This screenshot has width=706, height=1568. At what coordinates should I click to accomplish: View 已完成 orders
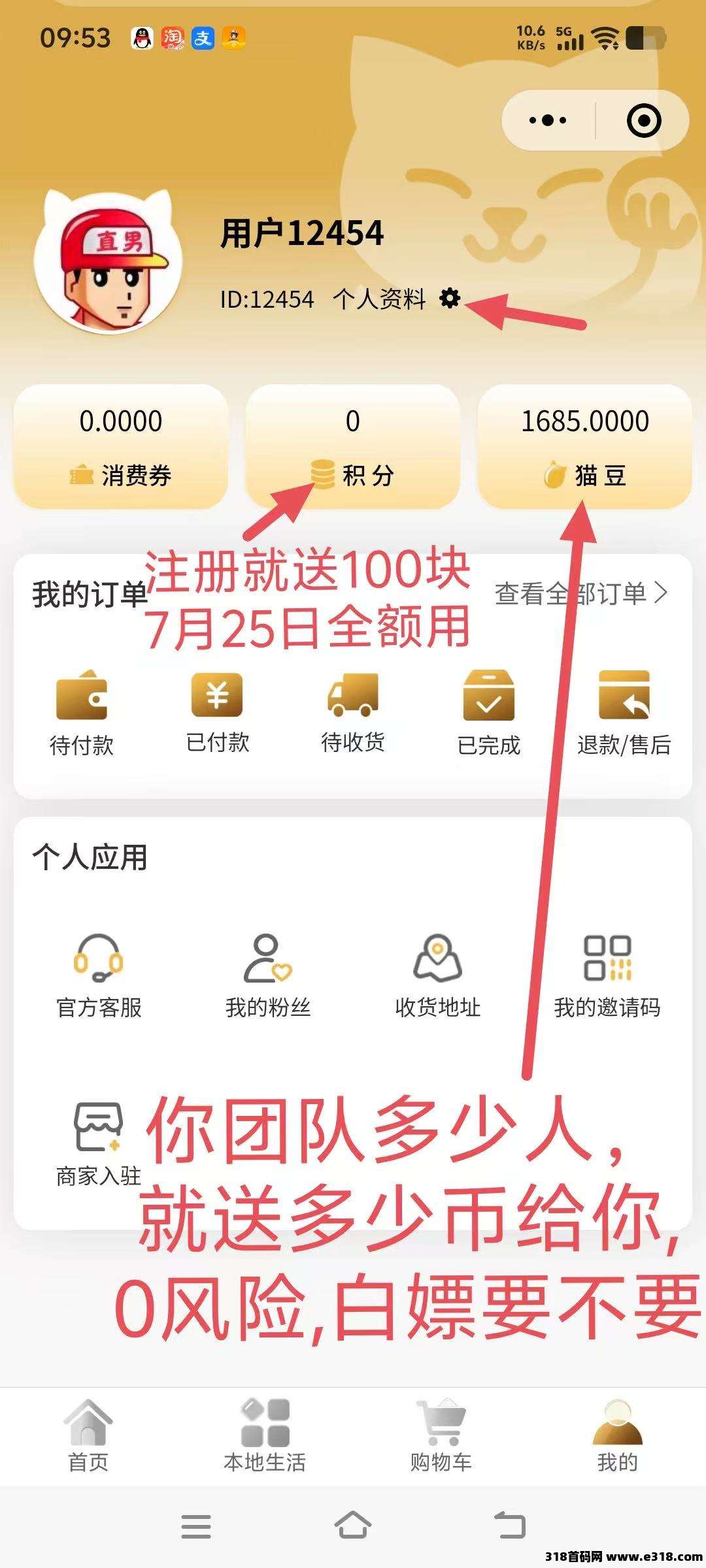click(488, 713)
